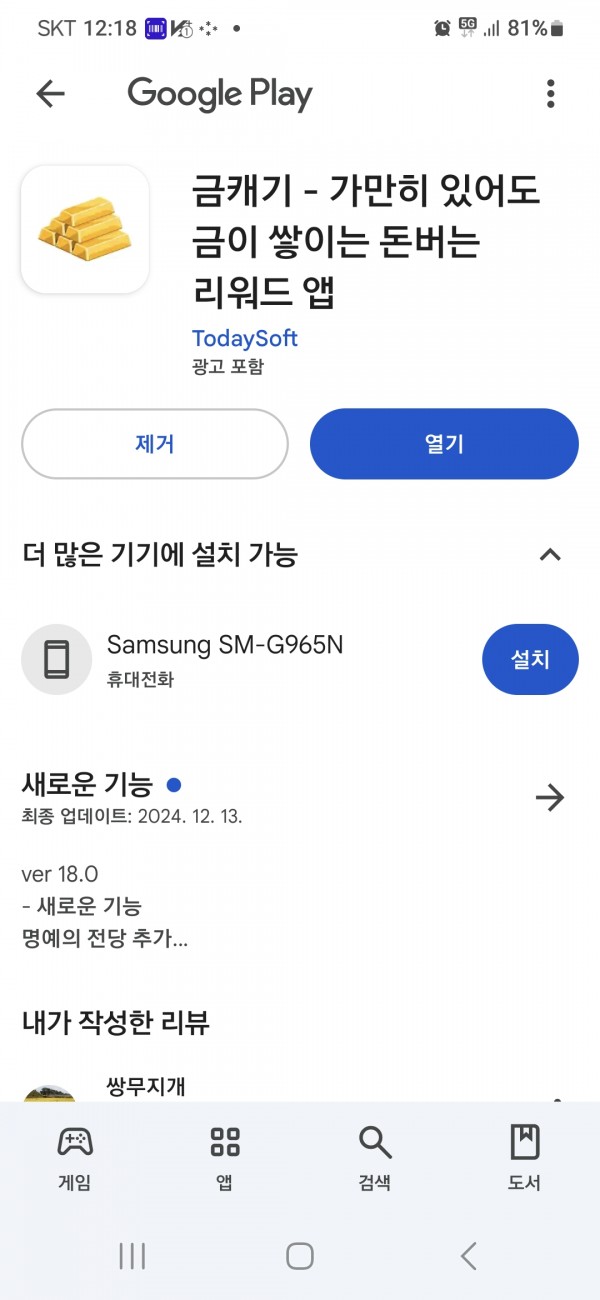Open the overflow menu in app bar

(x=550, y=94)
